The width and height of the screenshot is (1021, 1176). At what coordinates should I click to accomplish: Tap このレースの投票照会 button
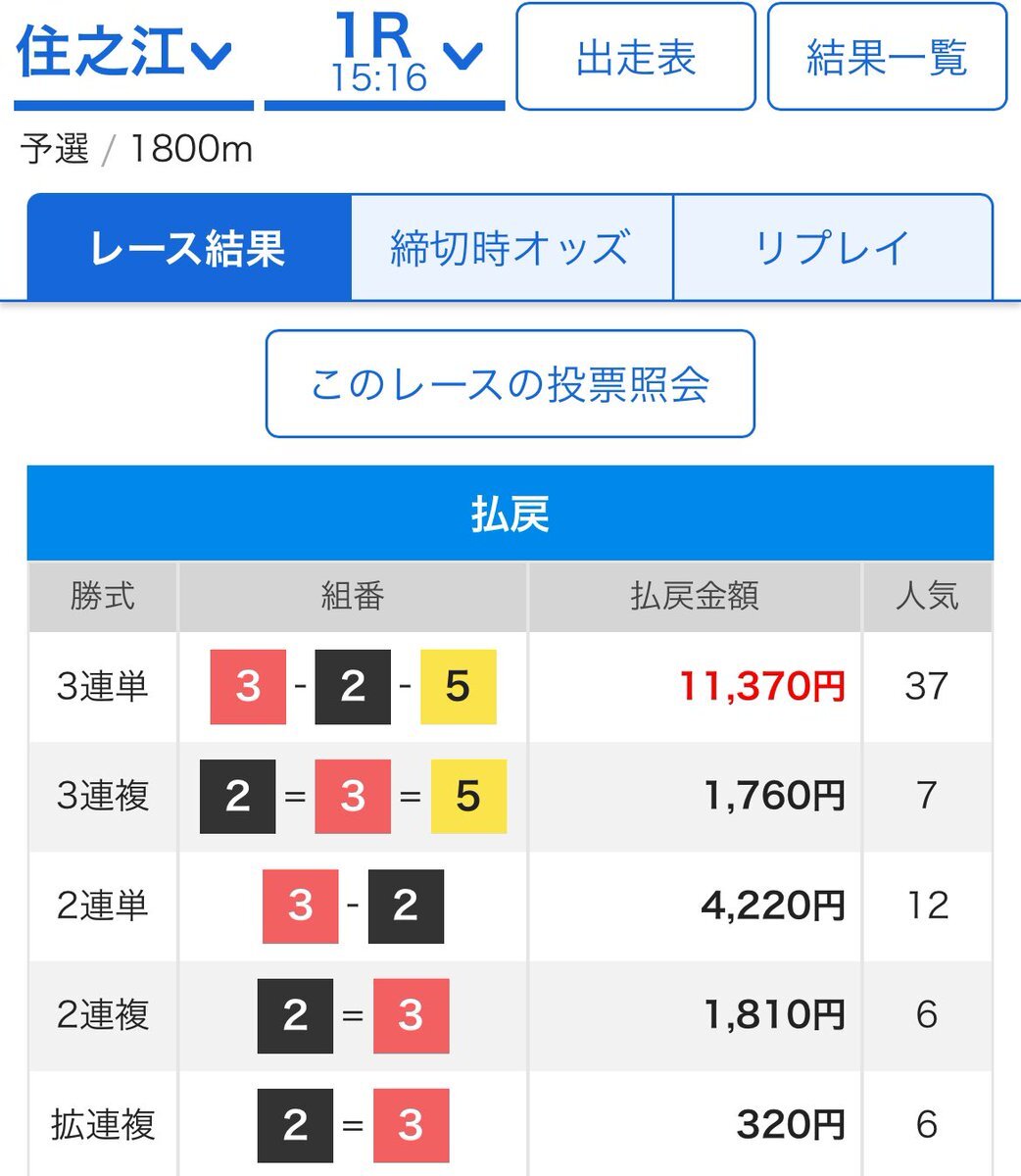pyautogui.click(x=510, y=384)
